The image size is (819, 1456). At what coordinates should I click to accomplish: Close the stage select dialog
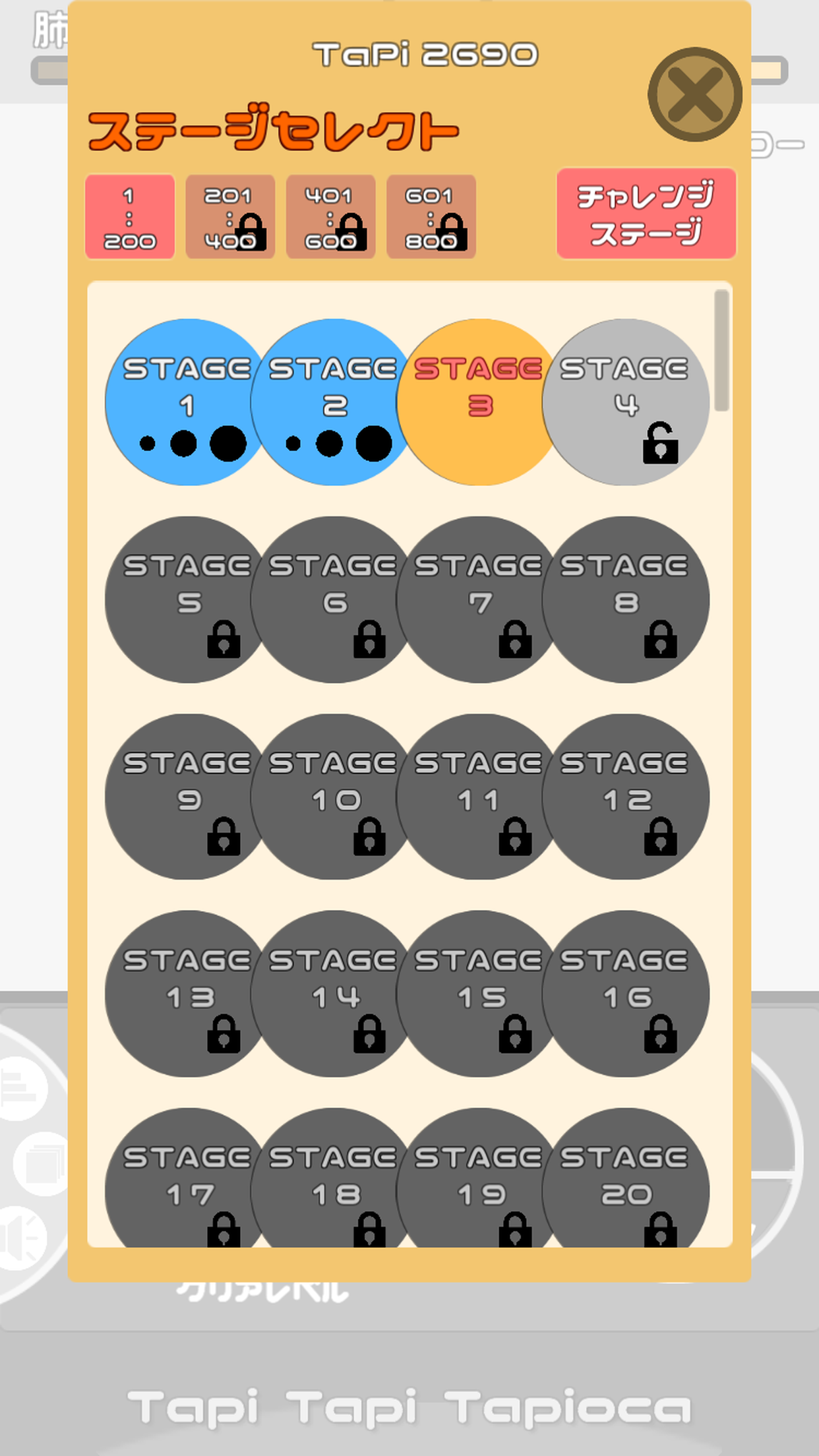coord(694,94)
